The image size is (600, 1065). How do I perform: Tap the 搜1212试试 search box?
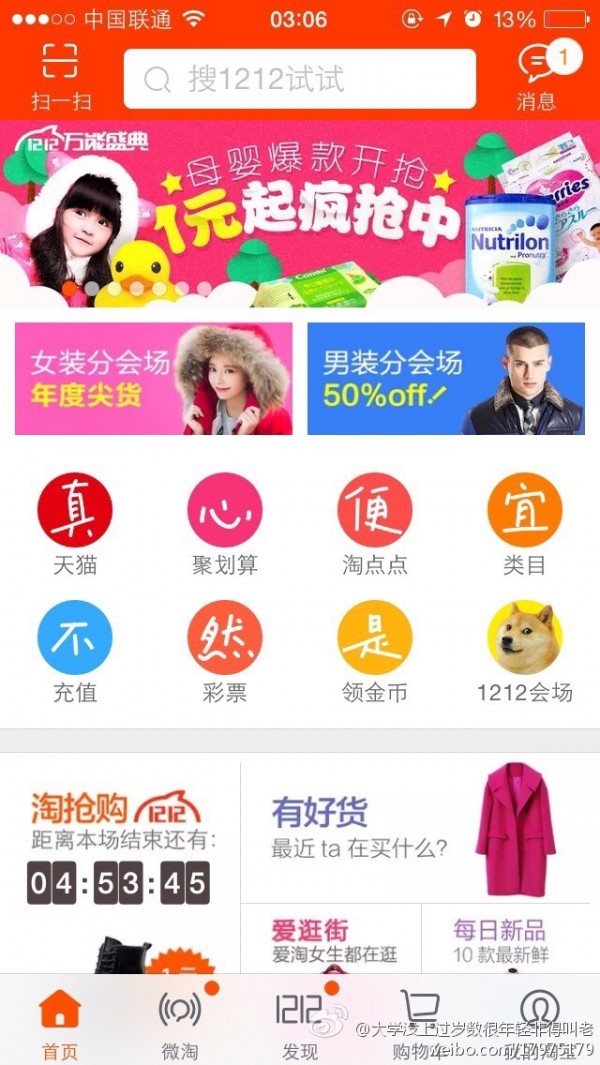coord(299,79)
